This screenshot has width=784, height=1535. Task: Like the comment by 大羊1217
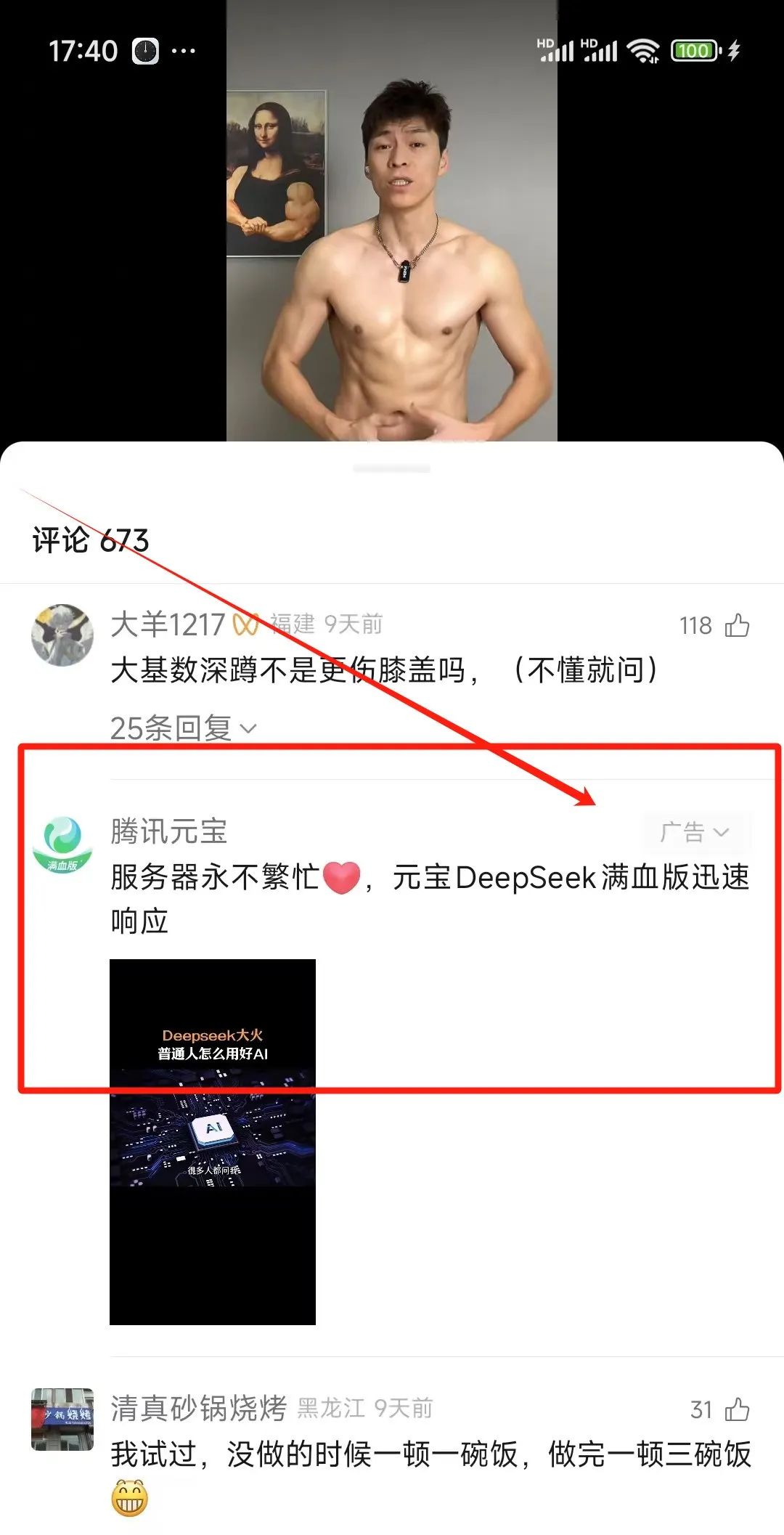(737, 625)
